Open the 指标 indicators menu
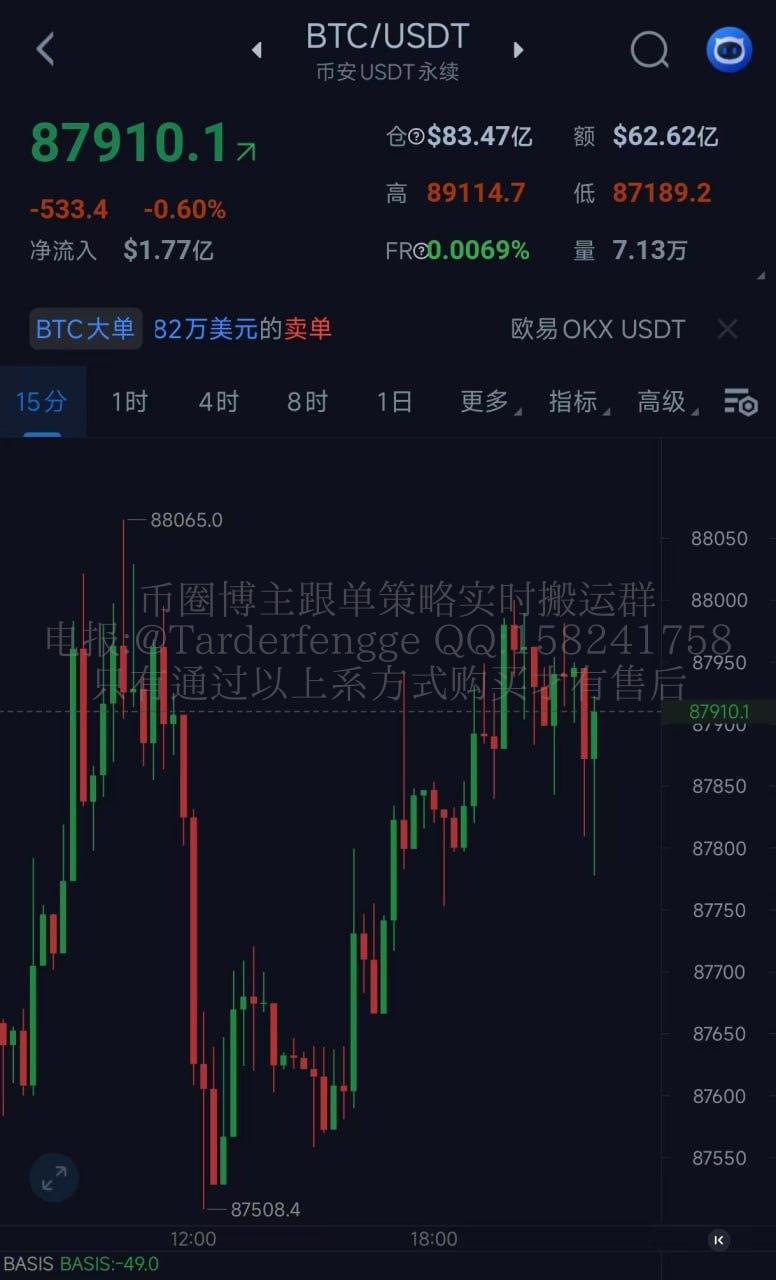The height and width of the screenshot is (1280, 776). (576, 402)
